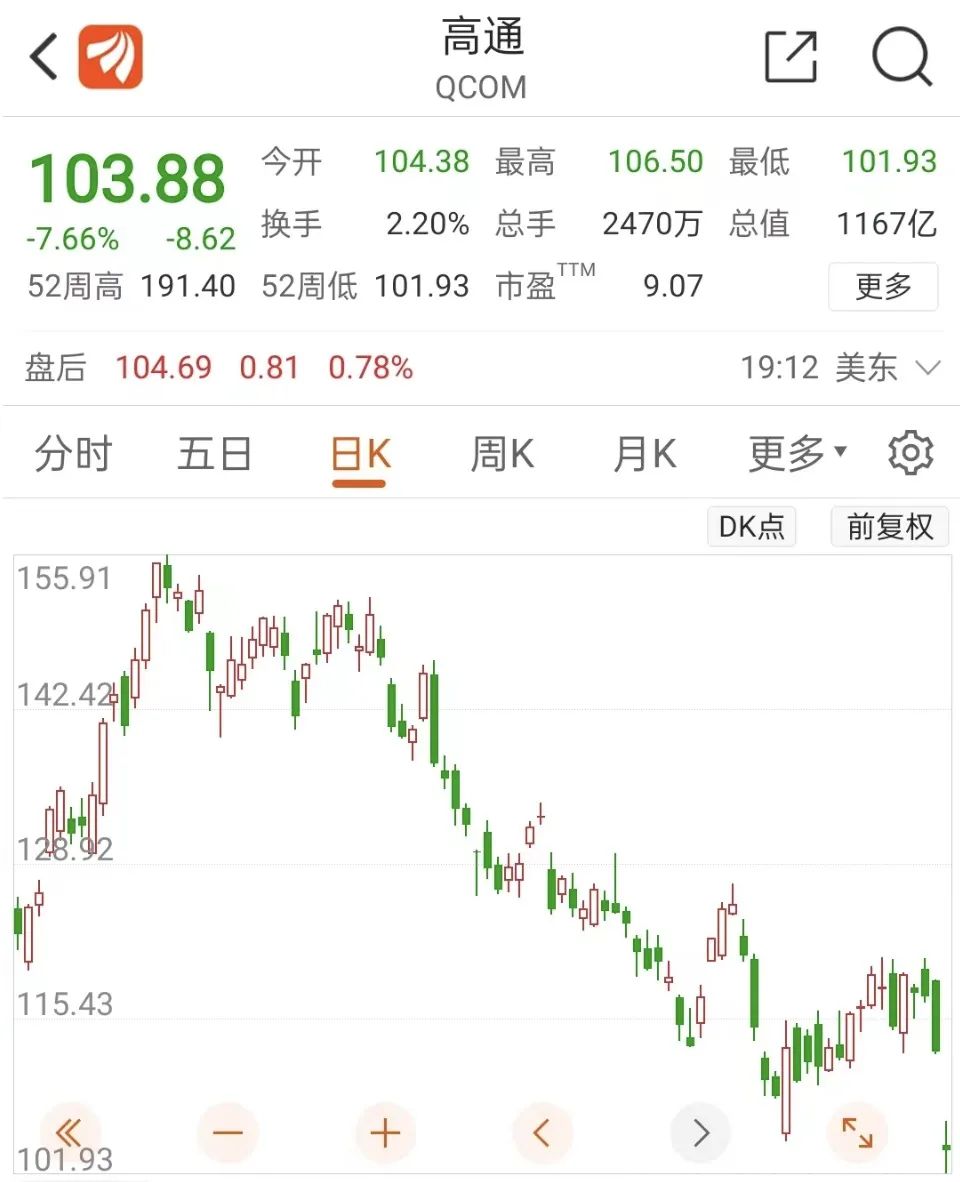Image resolution: width=960 pixels, height=1182 pixels.
Task: Zoom out chart with minus button
Action: [228, 1133]
